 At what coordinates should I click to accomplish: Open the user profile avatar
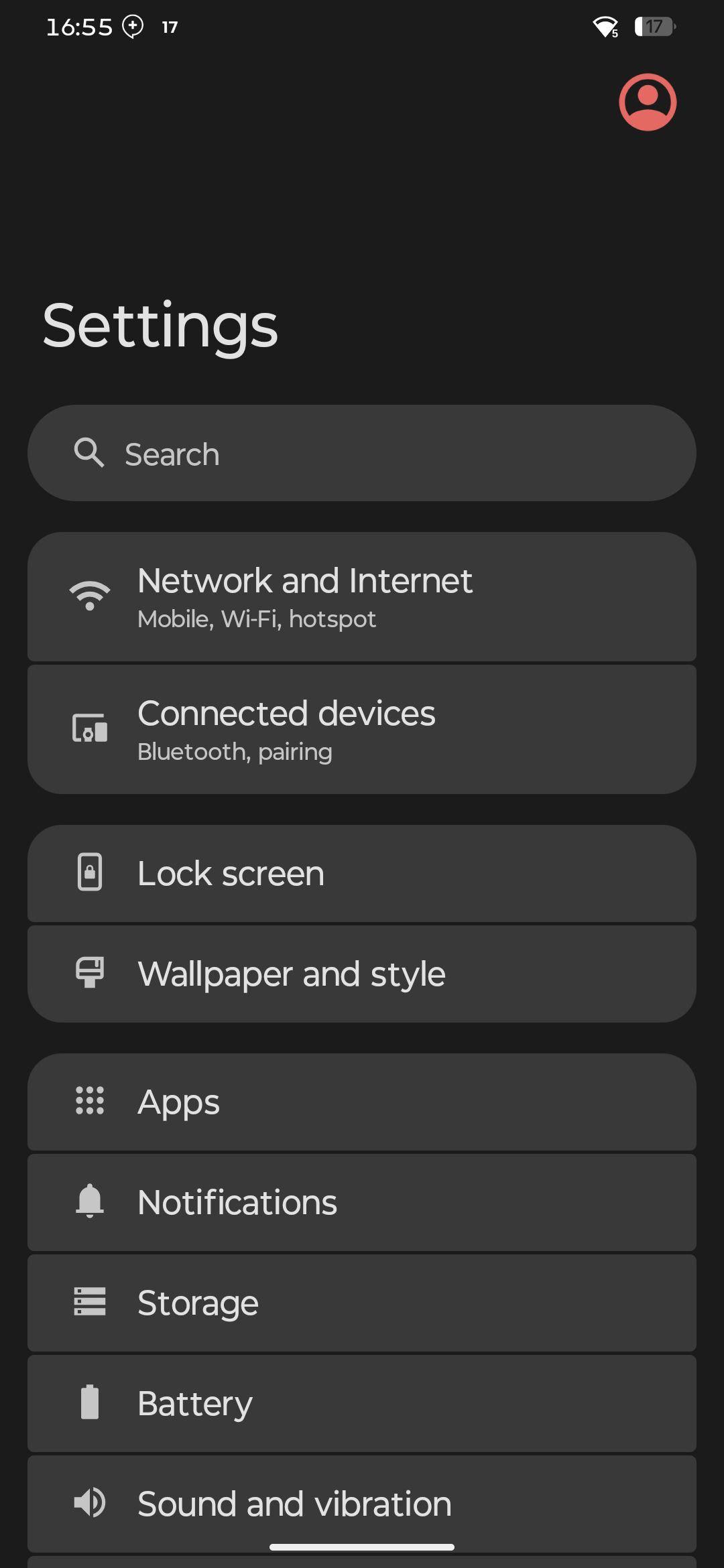coord(648,102)
